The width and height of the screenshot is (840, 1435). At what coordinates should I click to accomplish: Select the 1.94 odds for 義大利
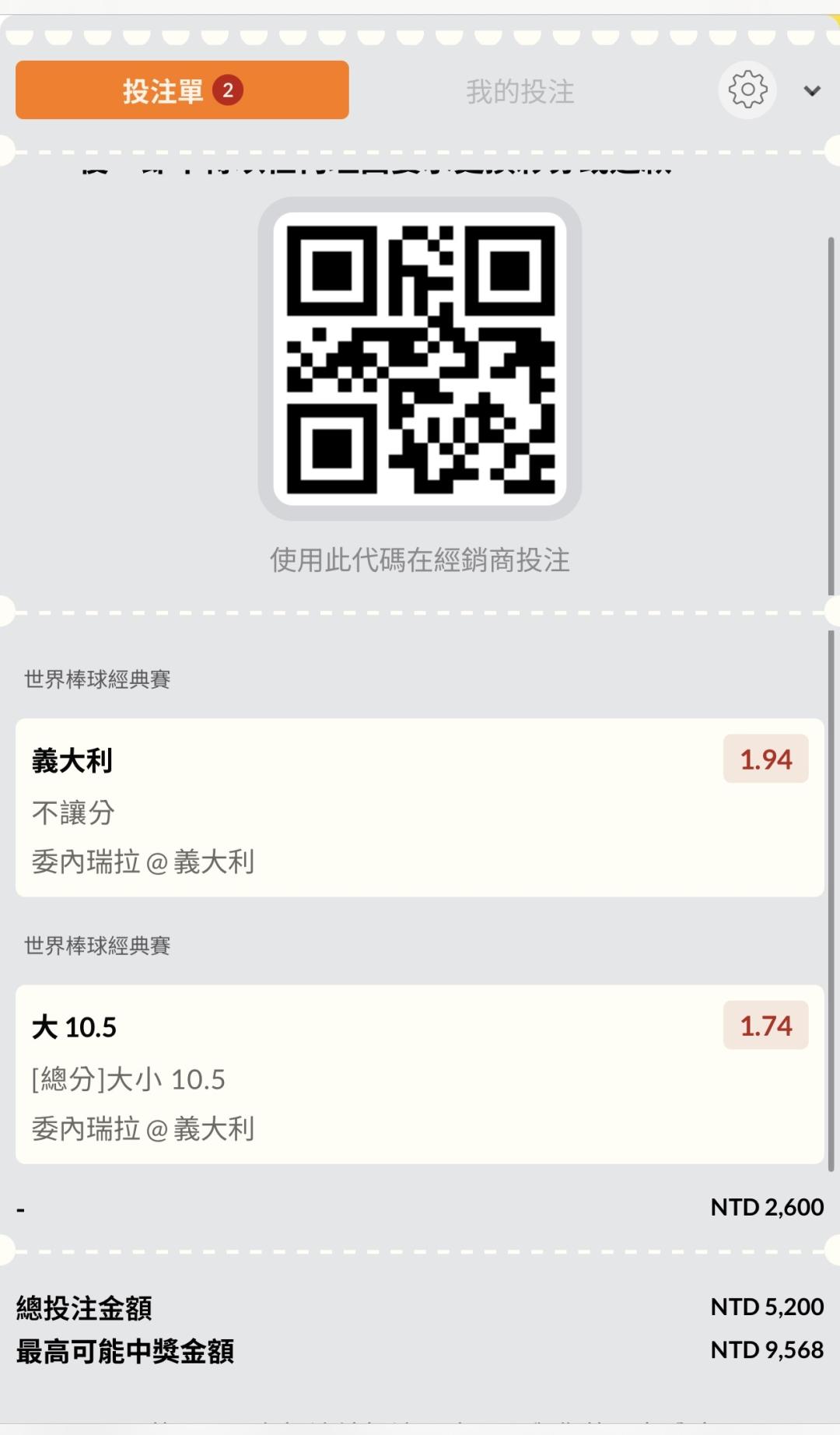point(765,759)
